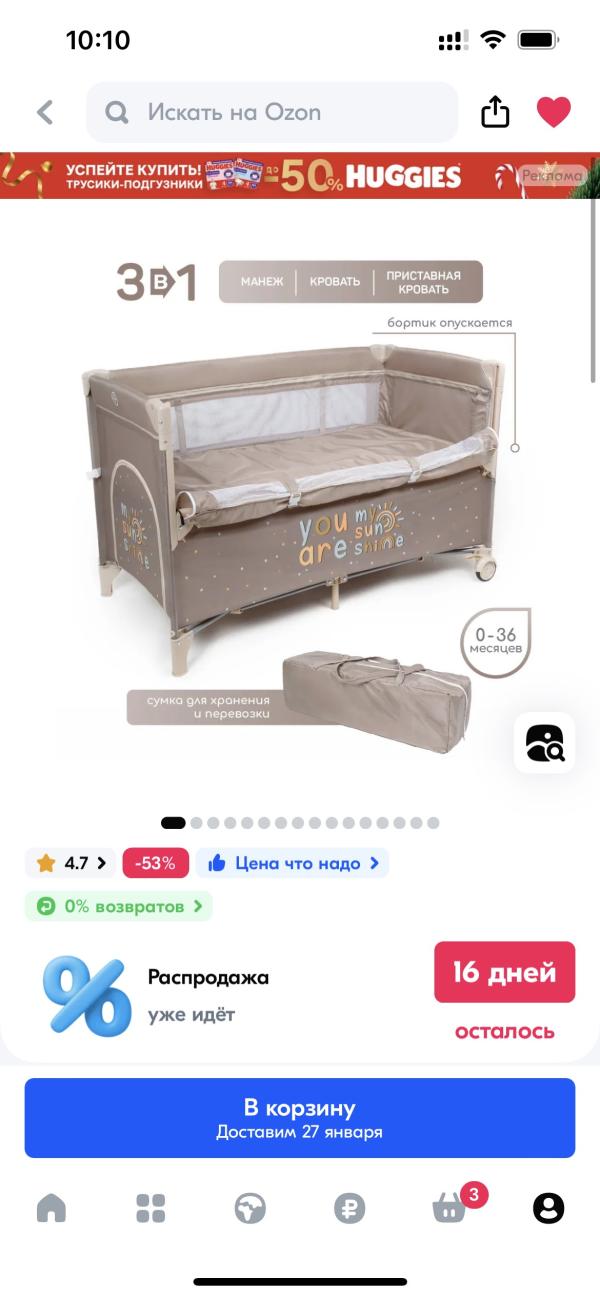This screenshot has height=1297, width=600.
Task: Switch to the profile tab
Action: pyautogui.click(x=548, y=1209)
